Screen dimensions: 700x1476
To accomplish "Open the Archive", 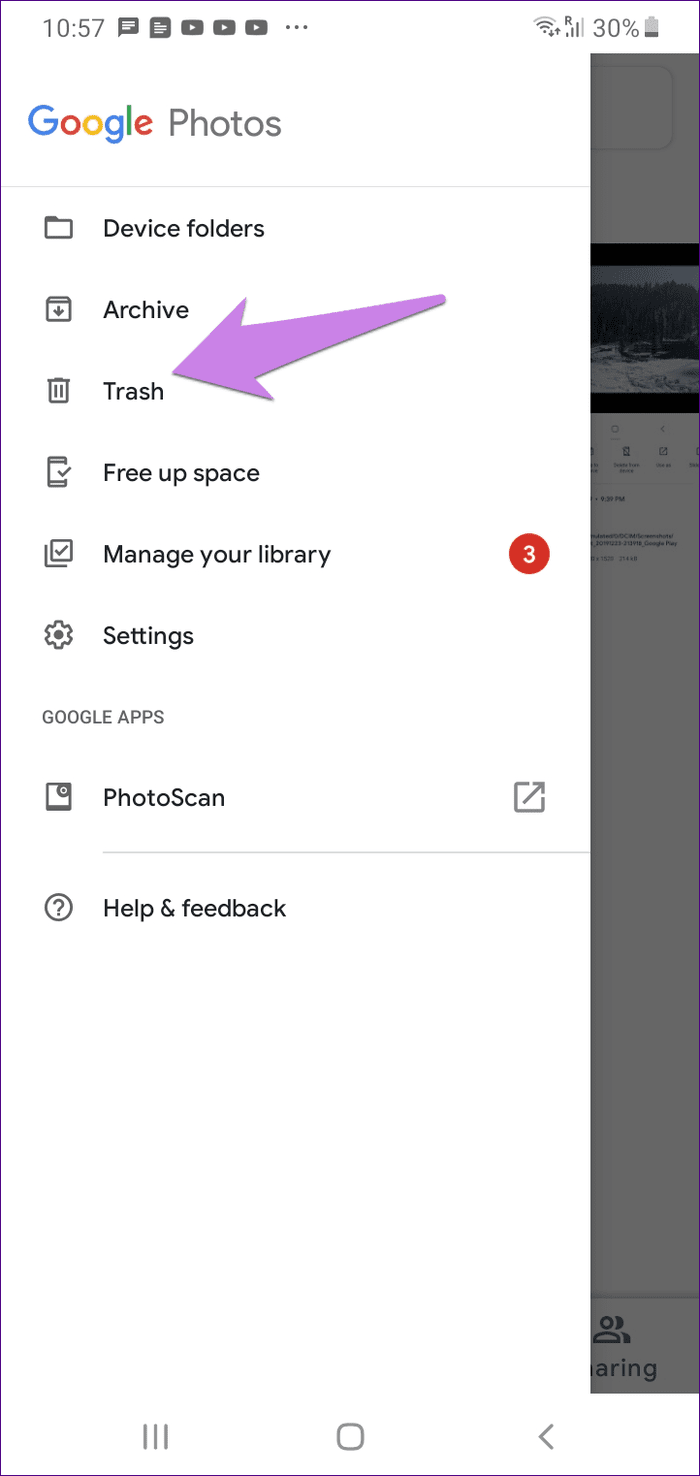I will (295, 310).
